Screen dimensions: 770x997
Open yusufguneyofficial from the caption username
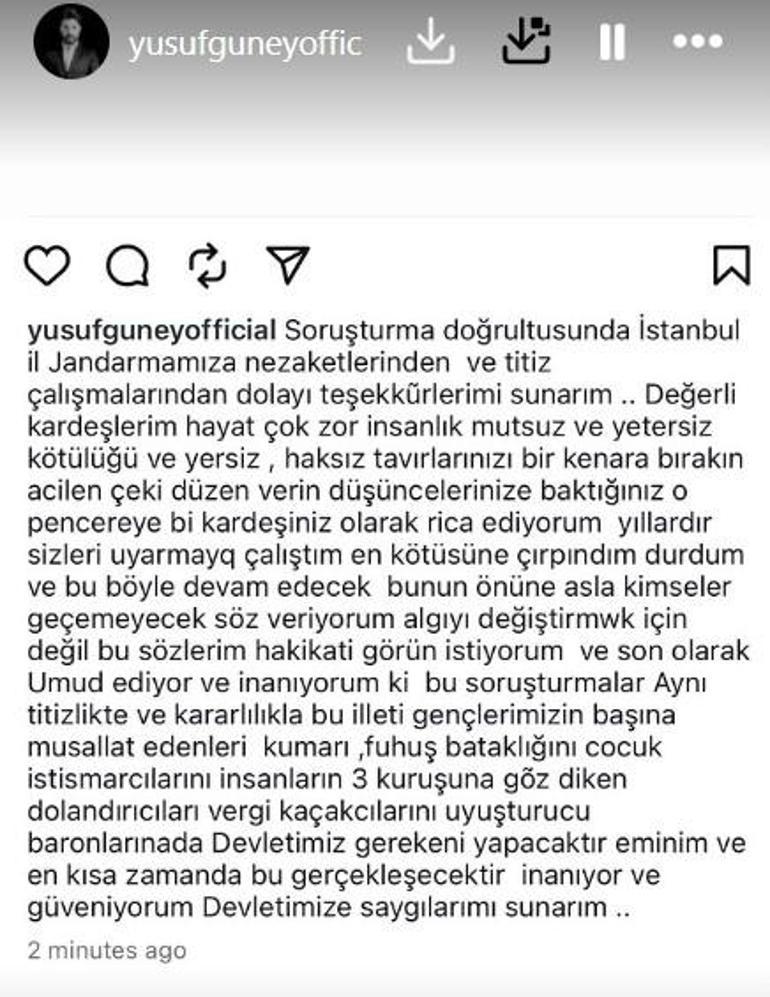(152, 331)
